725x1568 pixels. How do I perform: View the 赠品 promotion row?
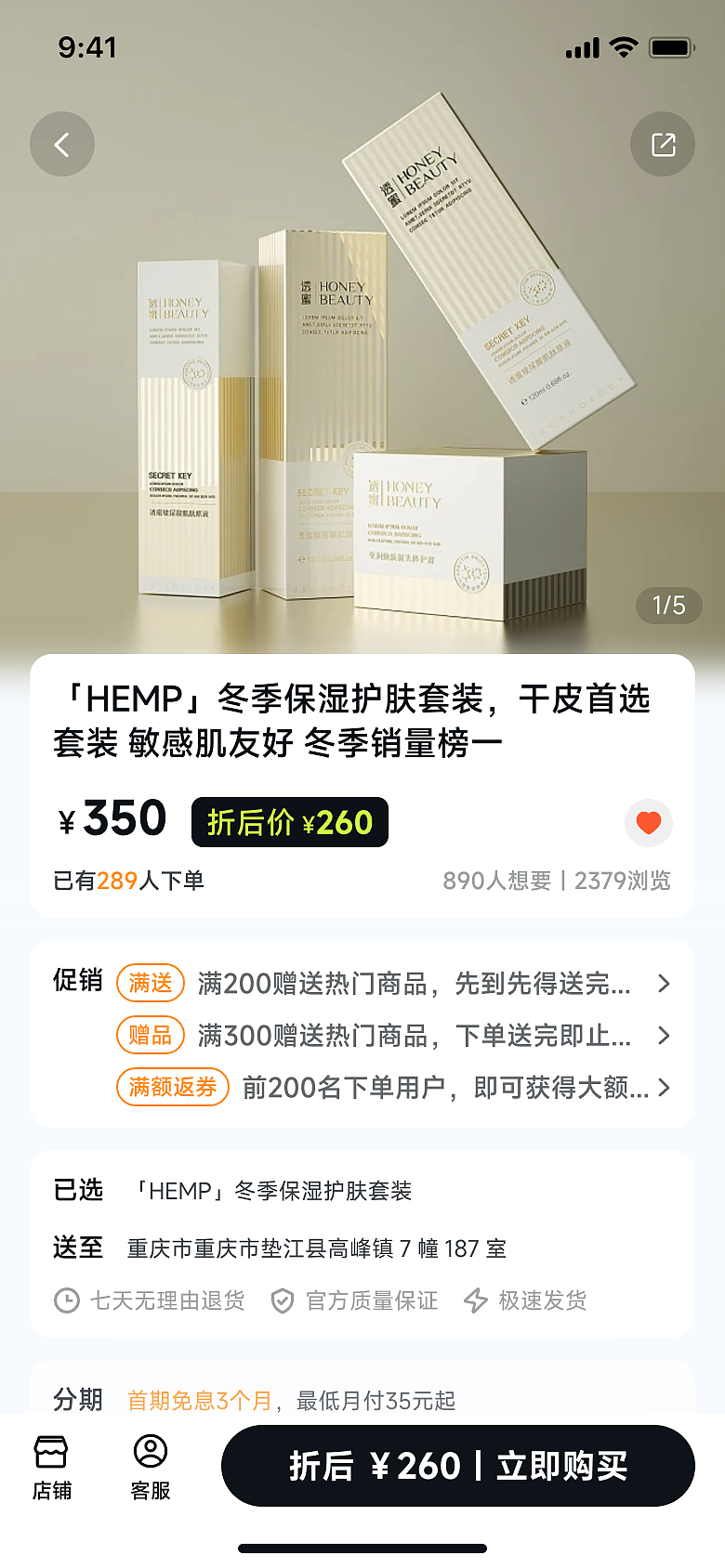pyautogui.click(x=390, y=1036)
